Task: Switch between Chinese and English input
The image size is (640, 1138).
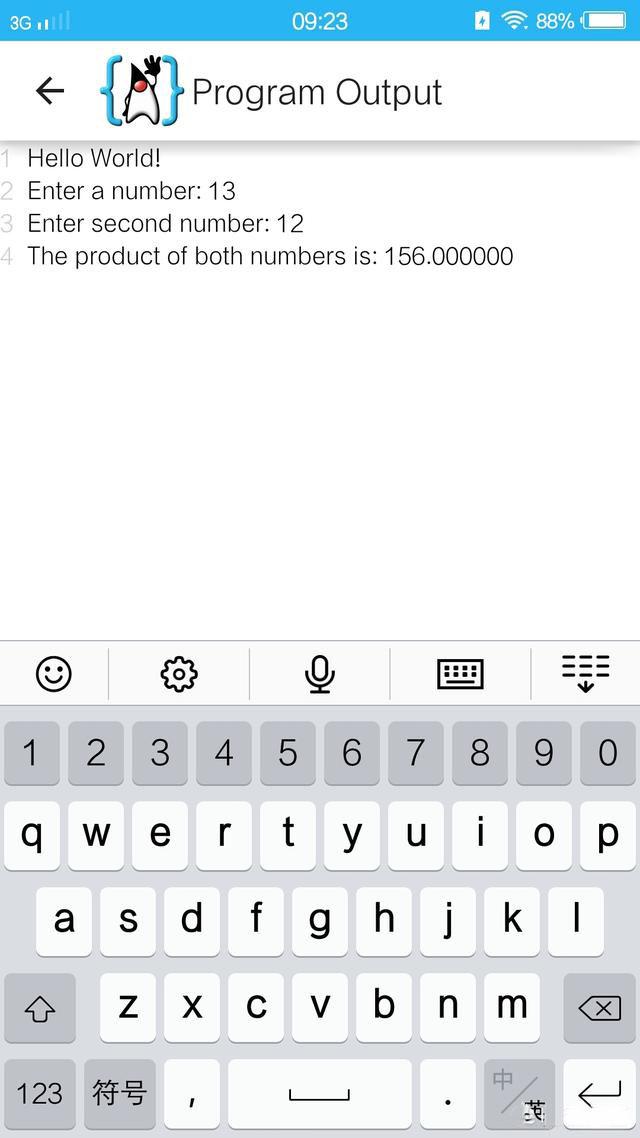Action: [520, 1093]
